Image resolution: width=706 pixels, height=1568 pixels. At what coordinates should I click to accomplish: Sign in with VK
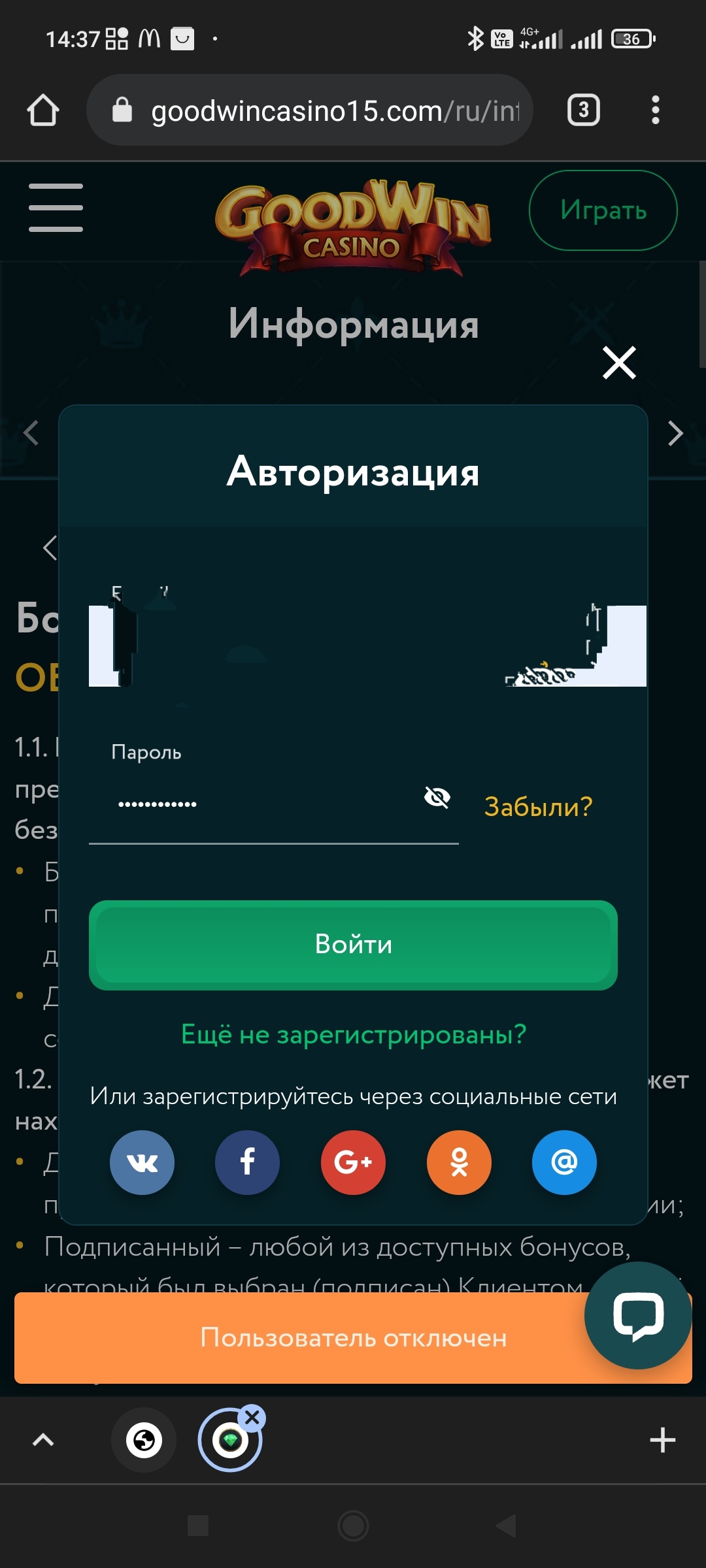142,1162
